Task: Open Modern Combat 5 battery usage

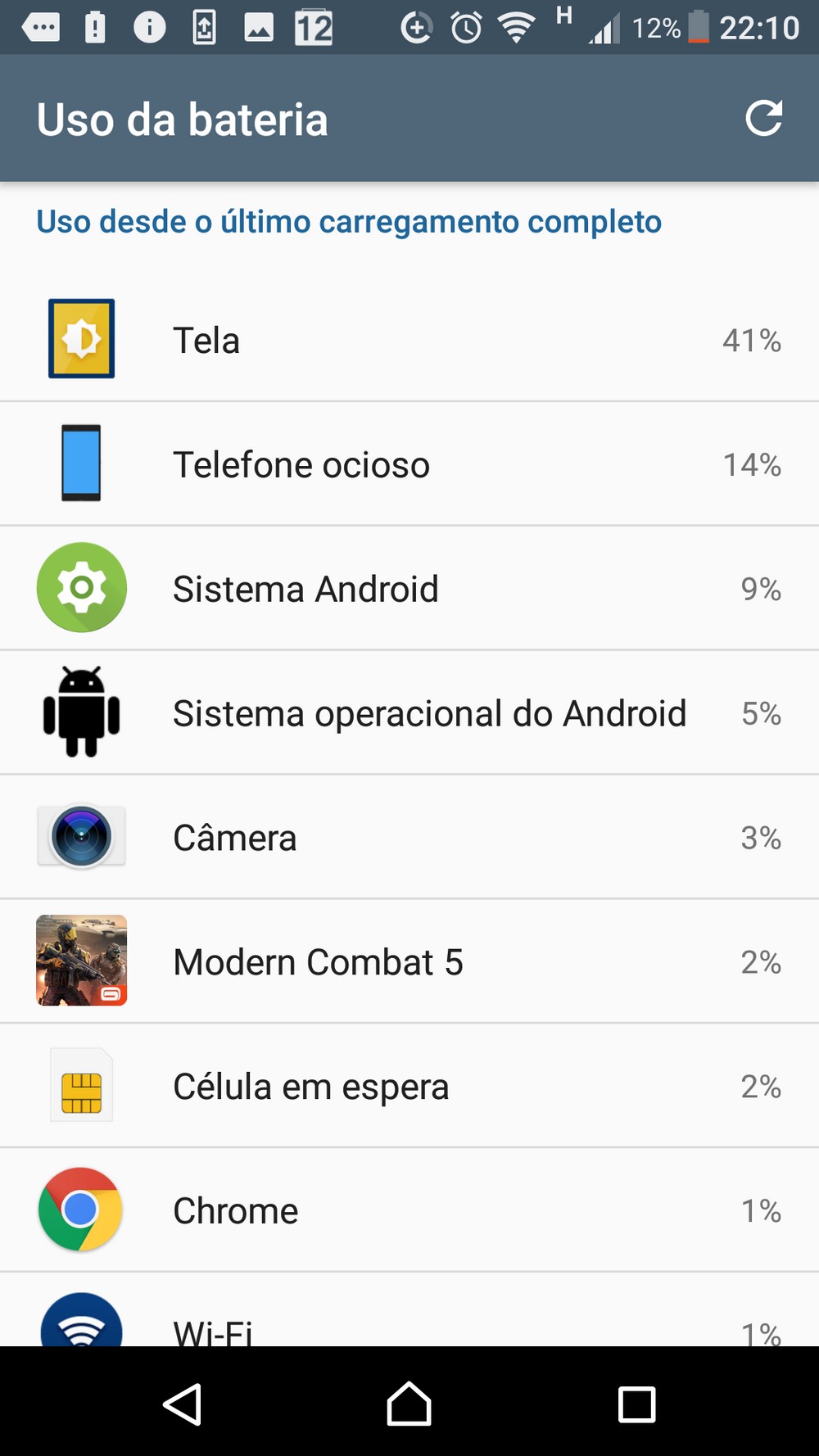Action: click(409, 962)
